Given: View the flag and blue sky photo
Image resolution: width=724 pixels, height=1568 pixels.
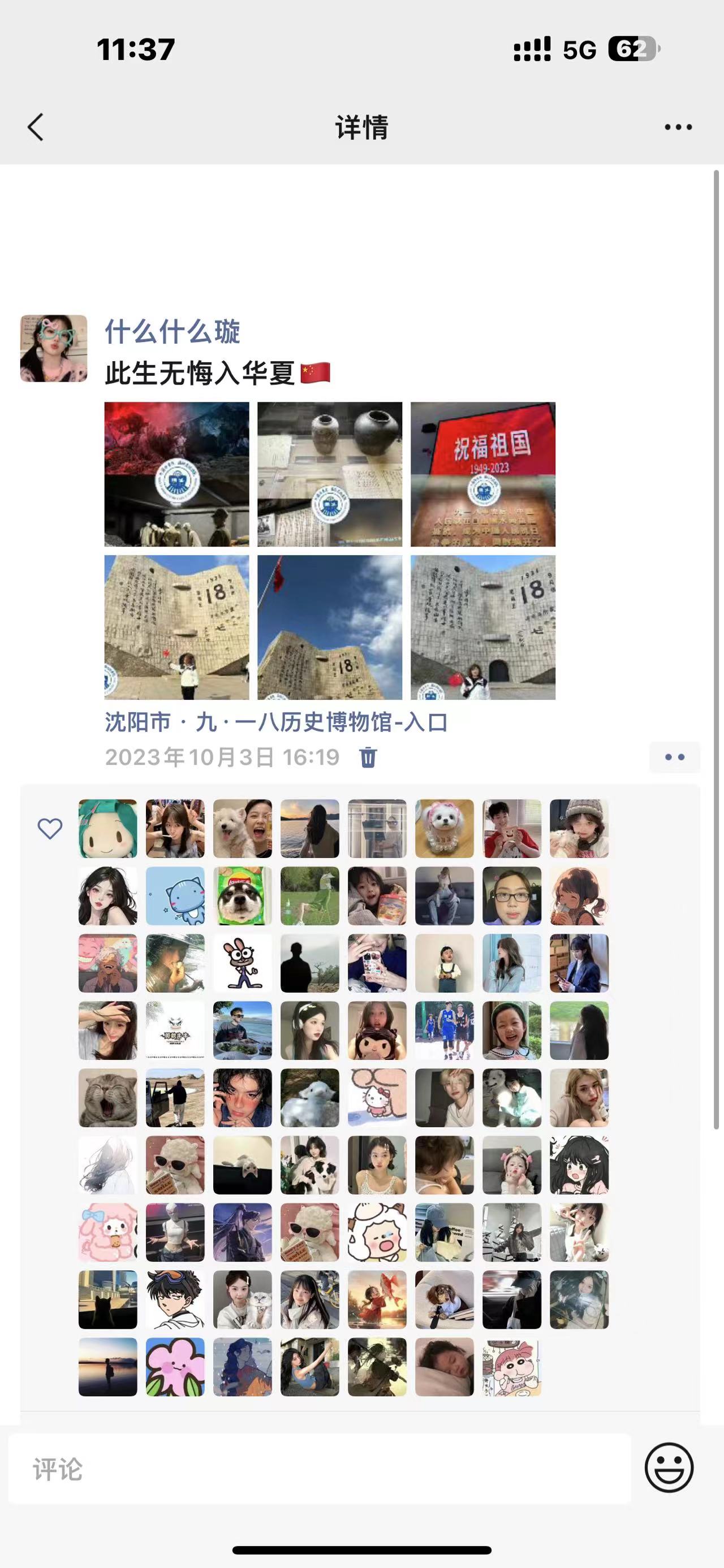Looking at the screenshot, I should pos(329,627).
